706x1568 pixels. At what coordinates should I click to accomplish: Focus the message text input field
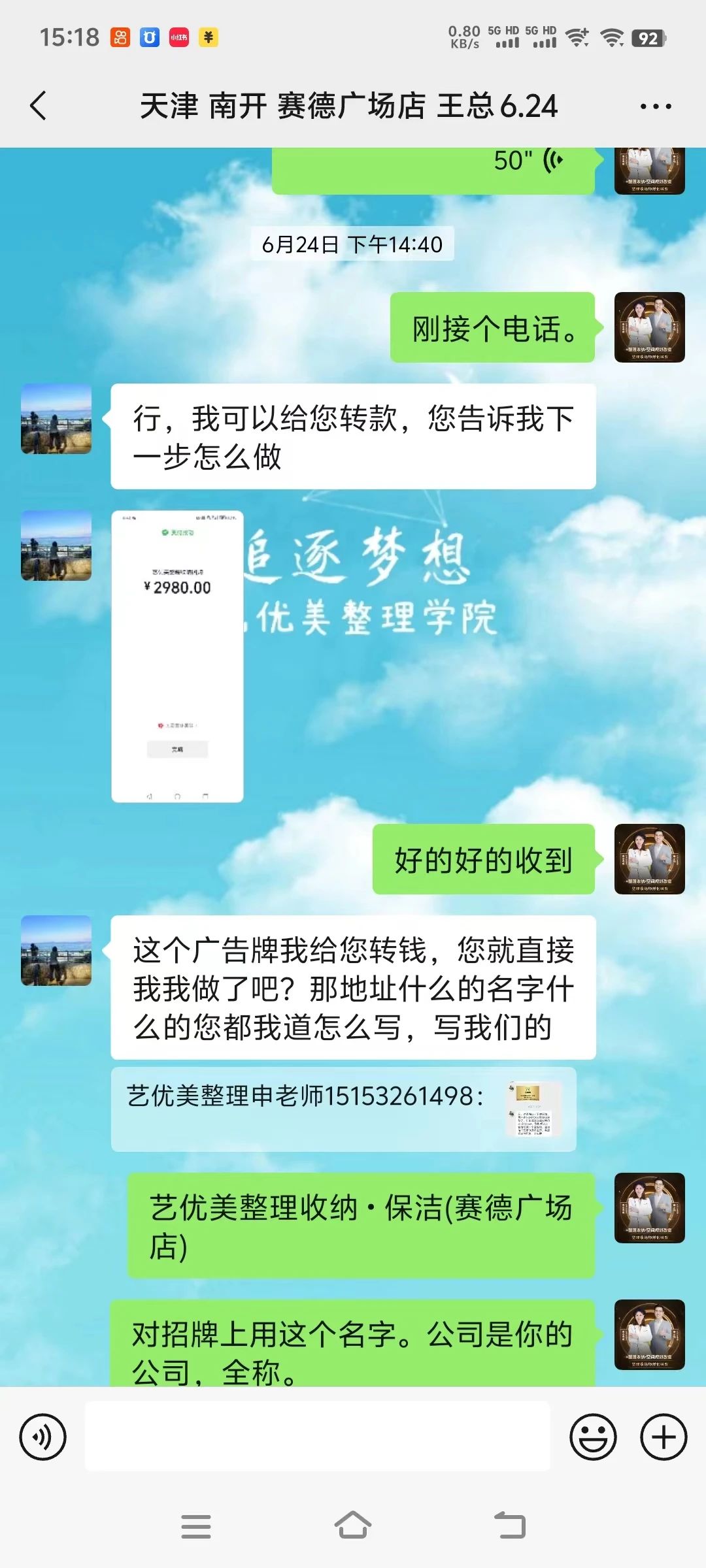point(318,1436)
